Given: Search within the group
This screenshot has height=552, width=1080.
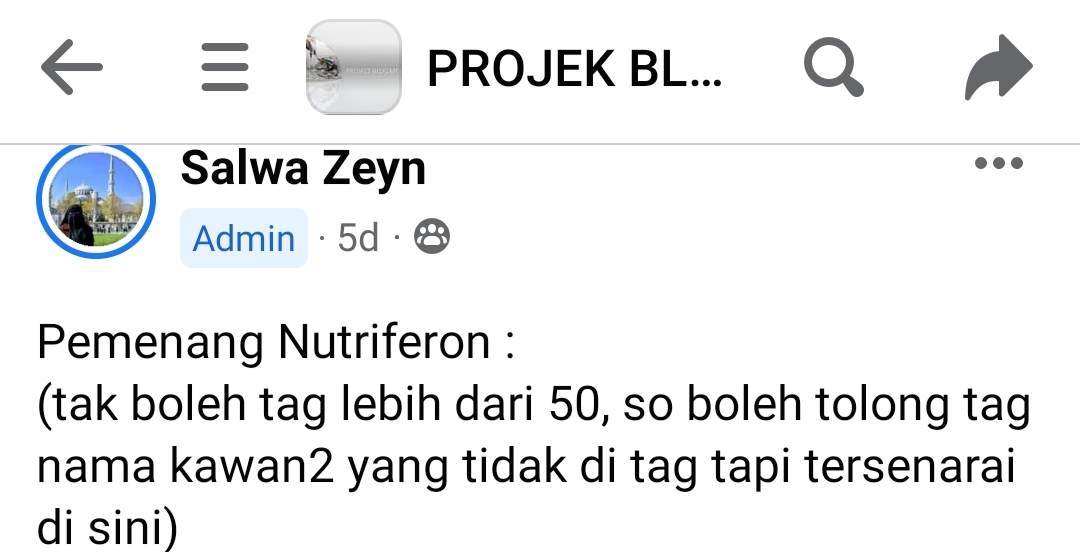Looking at the screenshot, I should [833, 67].
